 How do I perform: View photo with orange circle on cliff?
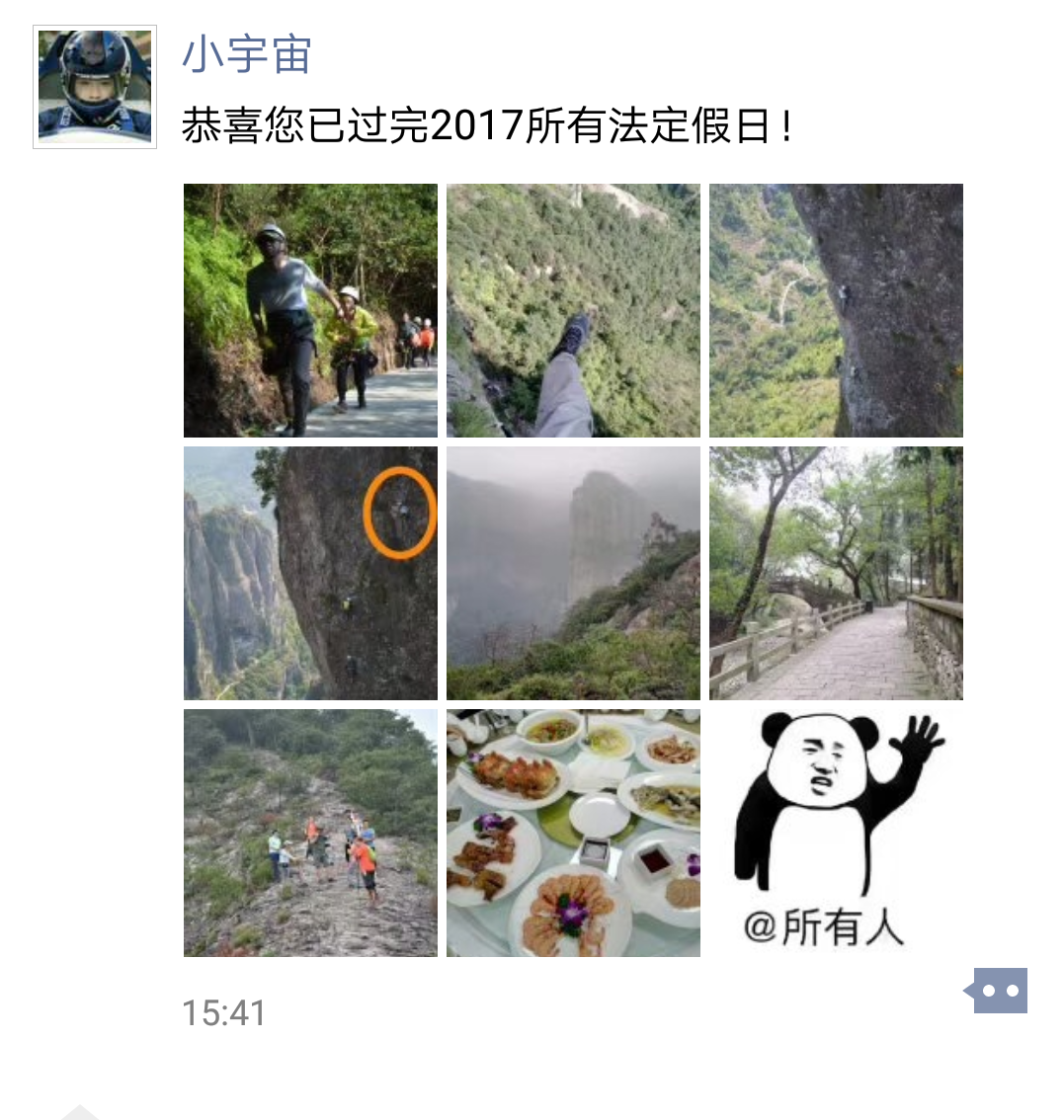310,573
